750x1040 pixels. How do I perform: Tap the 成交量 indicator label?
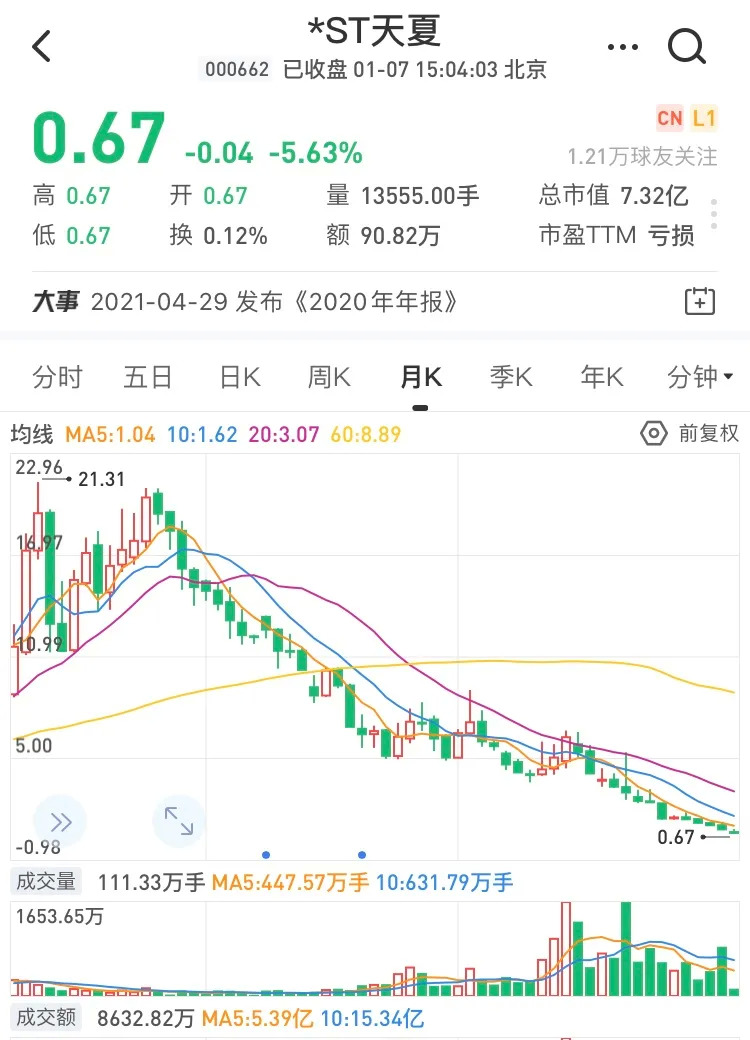click(44, 882)
